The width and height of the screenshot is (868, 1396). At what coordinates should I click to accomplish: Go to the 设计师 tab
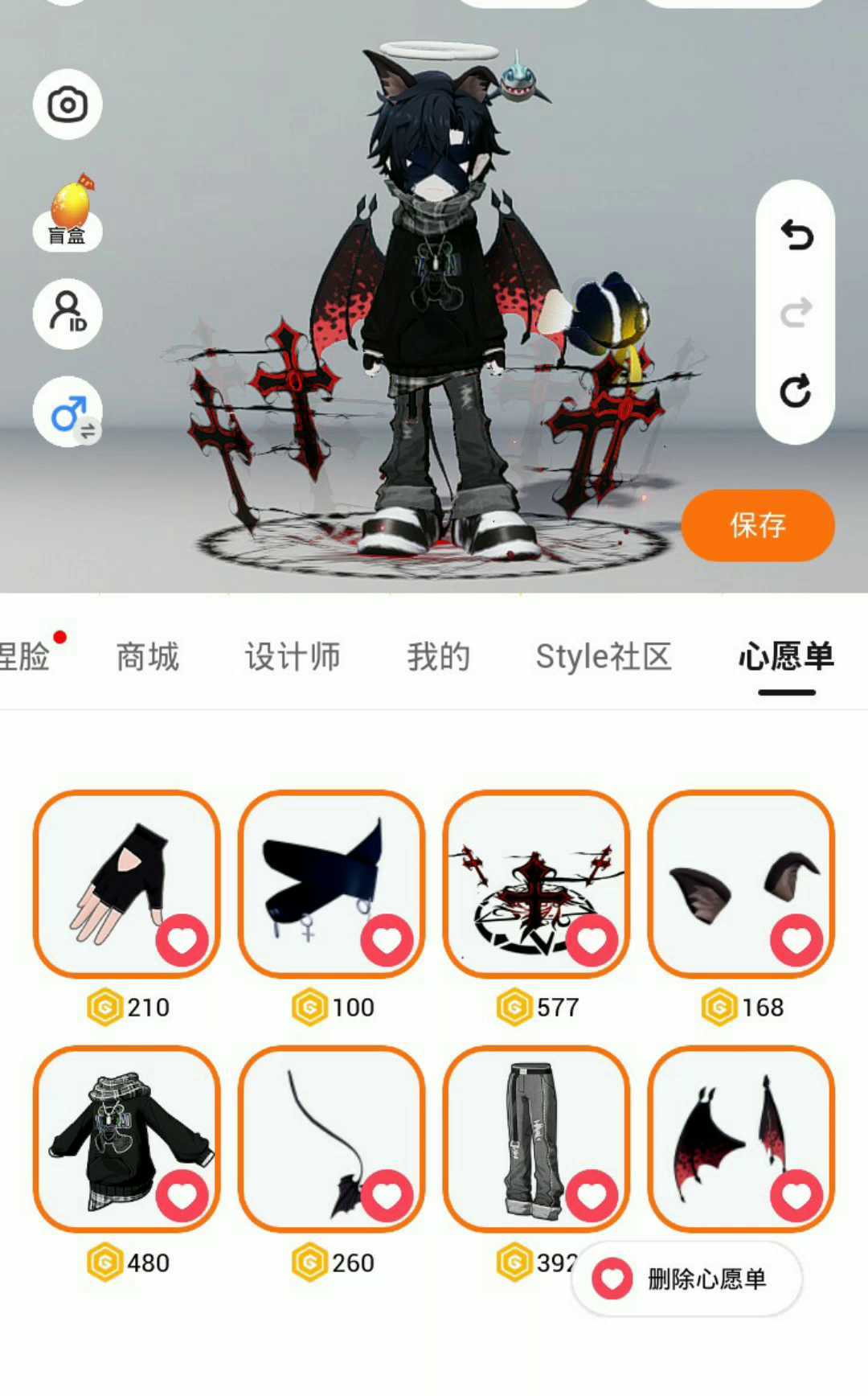click(x=293, y=657)
